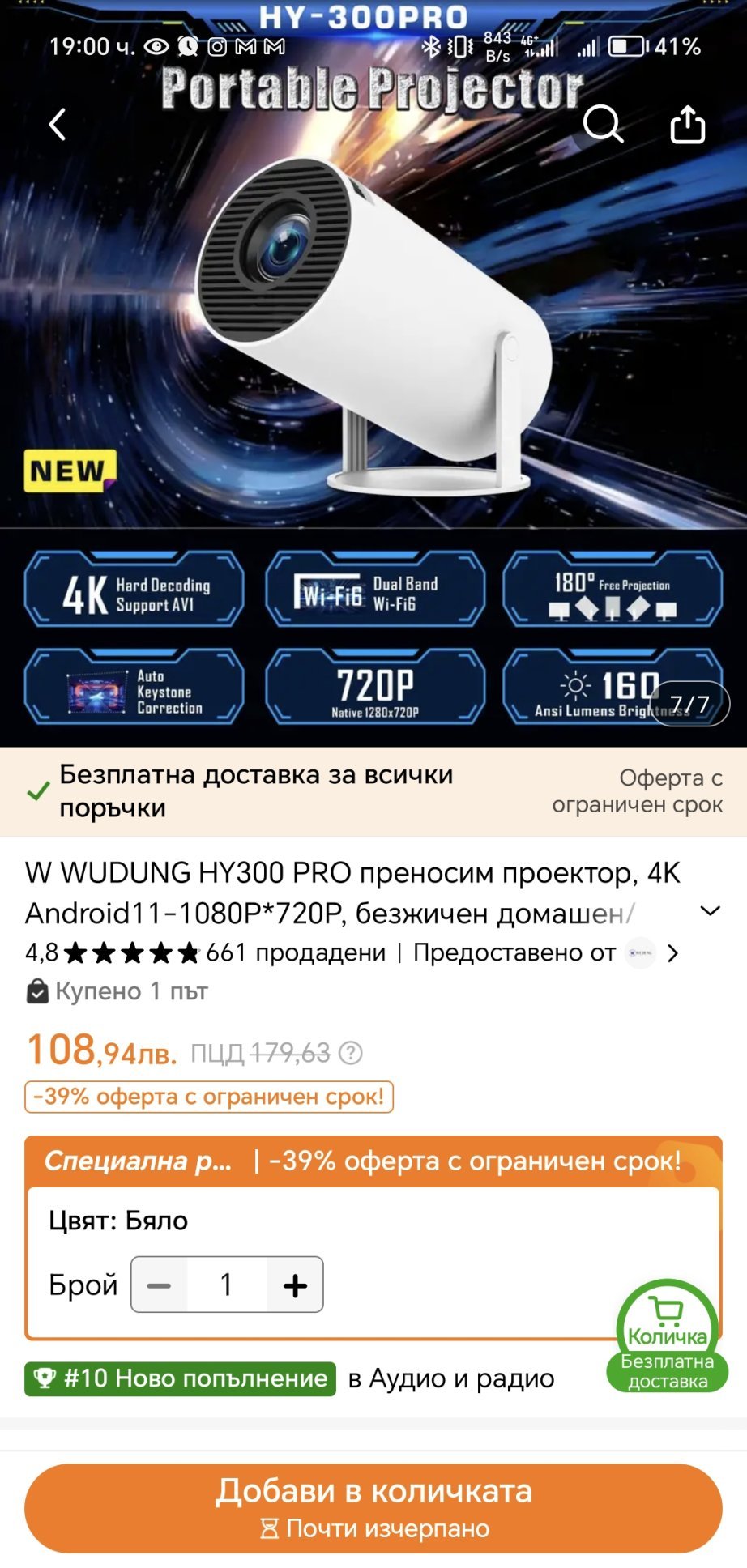Open the seller's store page
Screen dimensions: 747x1568
[x=653, y=953]
